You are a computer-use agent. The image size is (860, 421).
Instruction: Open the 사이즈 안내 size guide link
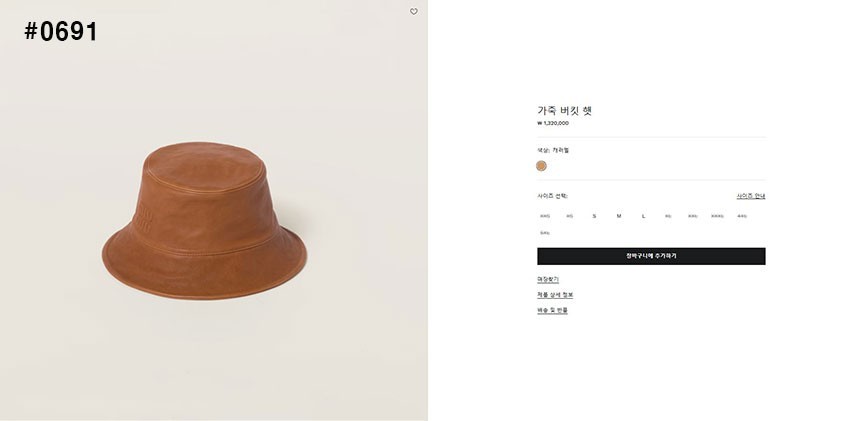coord(750,196)
